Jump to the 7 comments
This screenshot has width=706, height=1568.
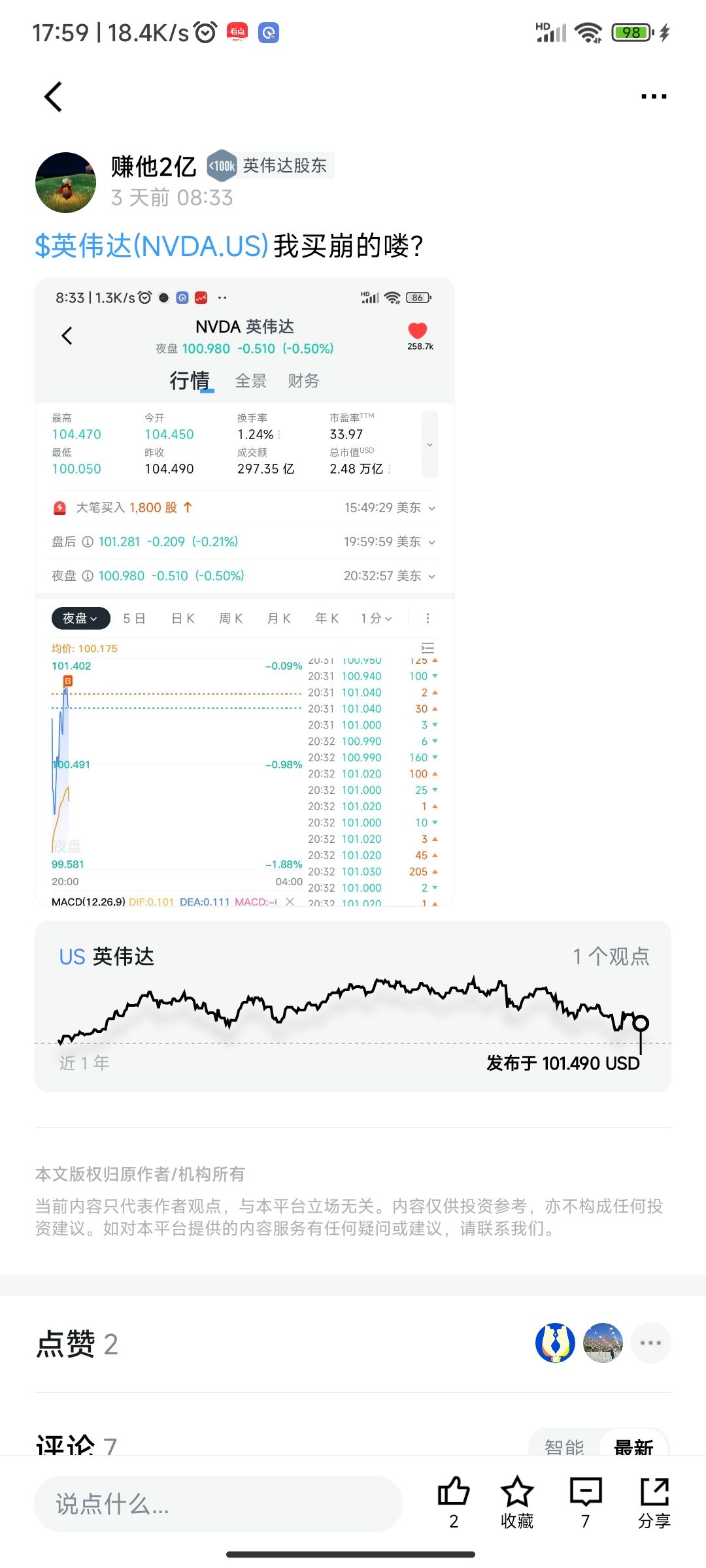[586, 1501]
